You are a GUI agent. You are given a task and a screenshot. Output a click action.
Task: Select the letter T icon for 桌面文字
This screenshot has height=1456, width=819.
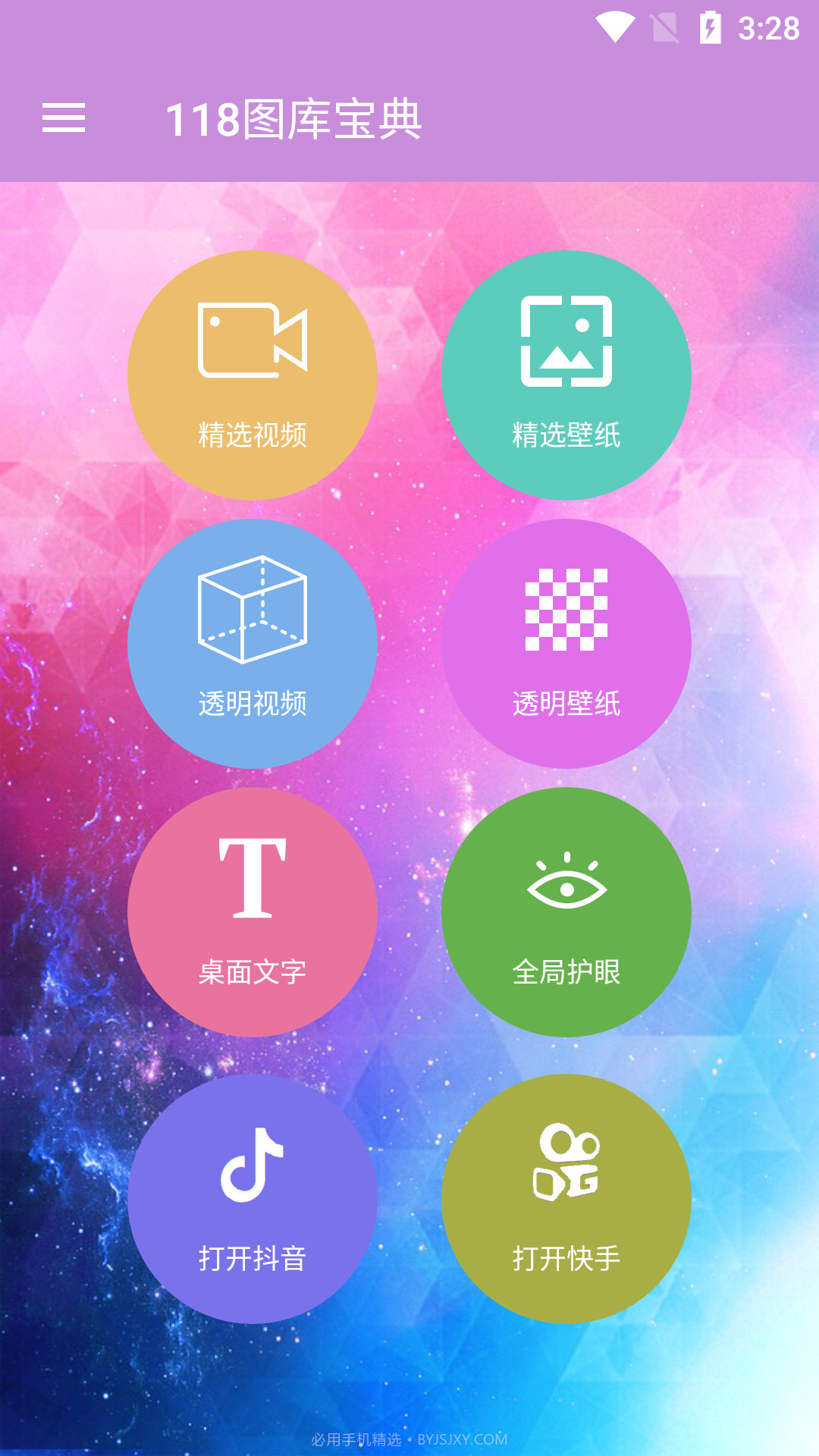coord(253,880)
